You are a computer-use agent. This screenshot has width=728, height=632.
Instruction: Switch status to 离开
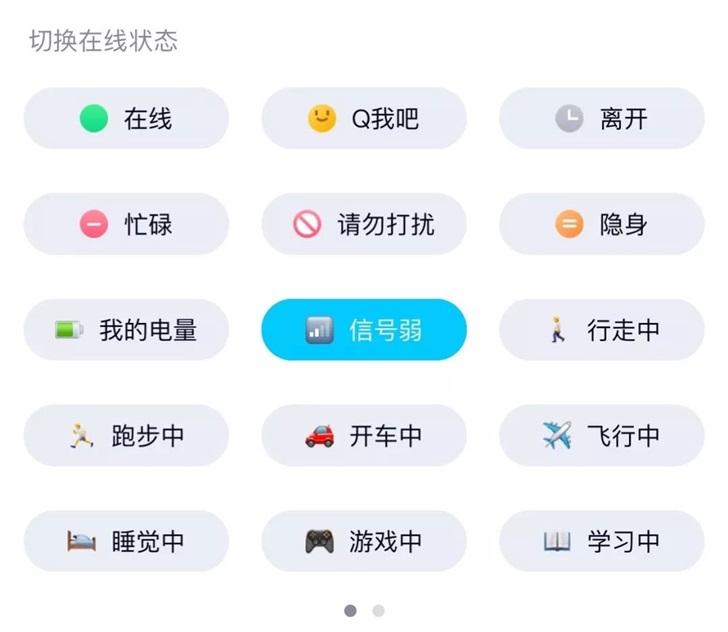click(x=602, y=119)
